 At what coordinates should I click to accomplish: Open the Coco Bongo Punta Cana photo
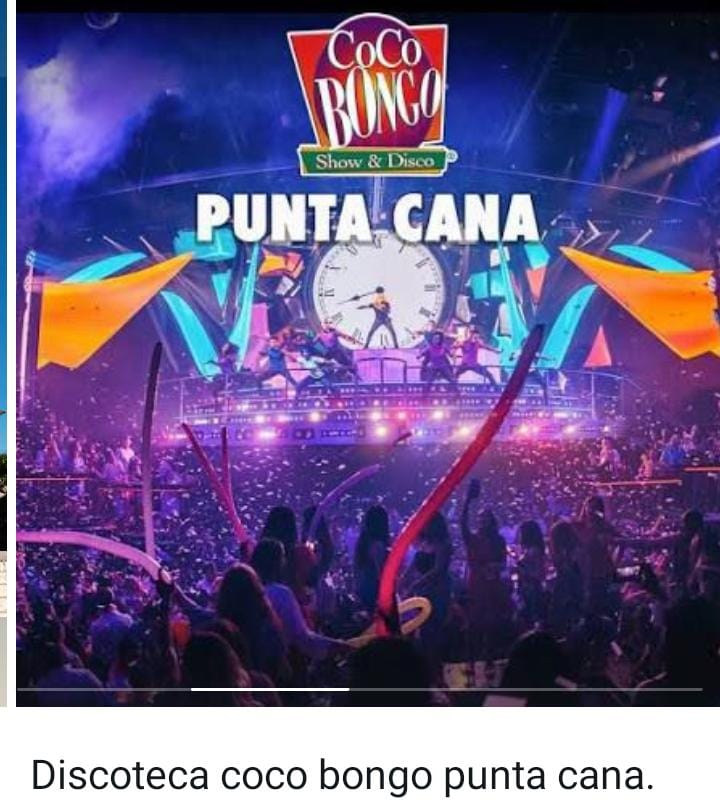[368, 360]
